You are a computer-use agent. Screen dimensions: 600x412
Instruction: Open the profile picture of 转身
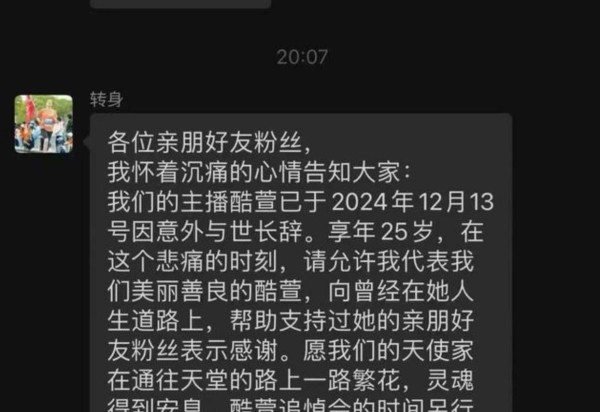pos(43,124)
